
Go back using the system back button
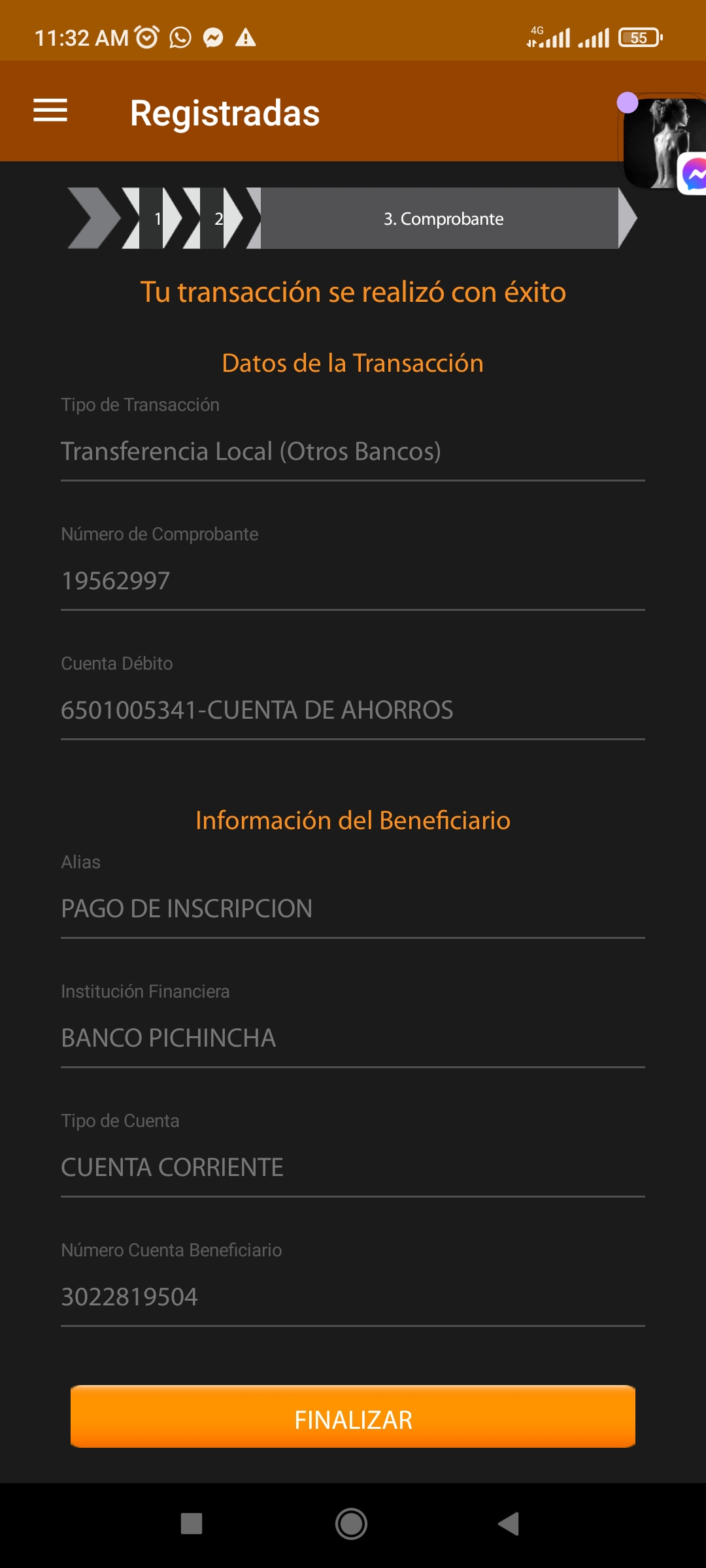click(509, 1524)
